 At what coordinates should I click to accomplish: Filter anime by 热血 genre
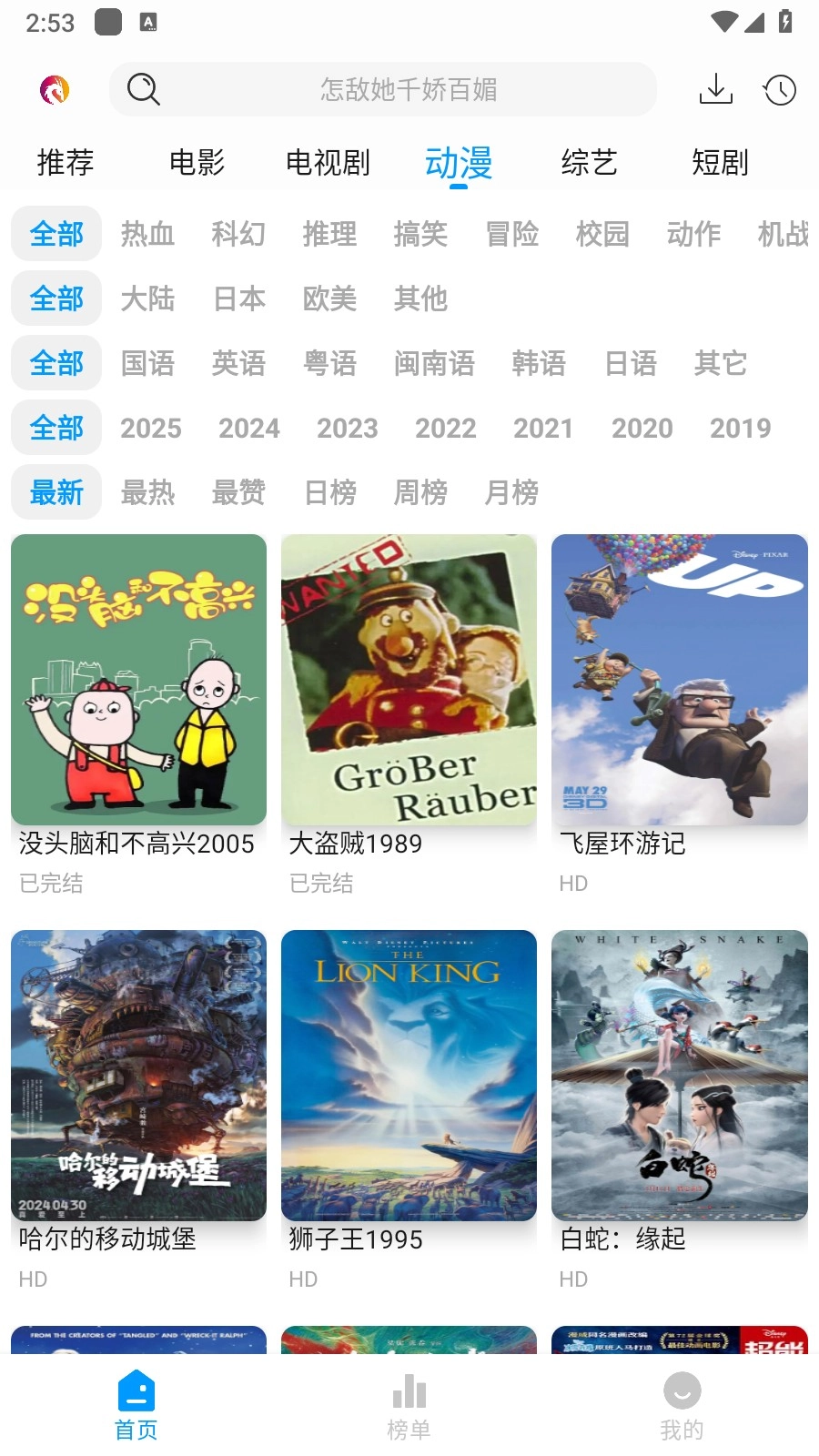point(147,234)
